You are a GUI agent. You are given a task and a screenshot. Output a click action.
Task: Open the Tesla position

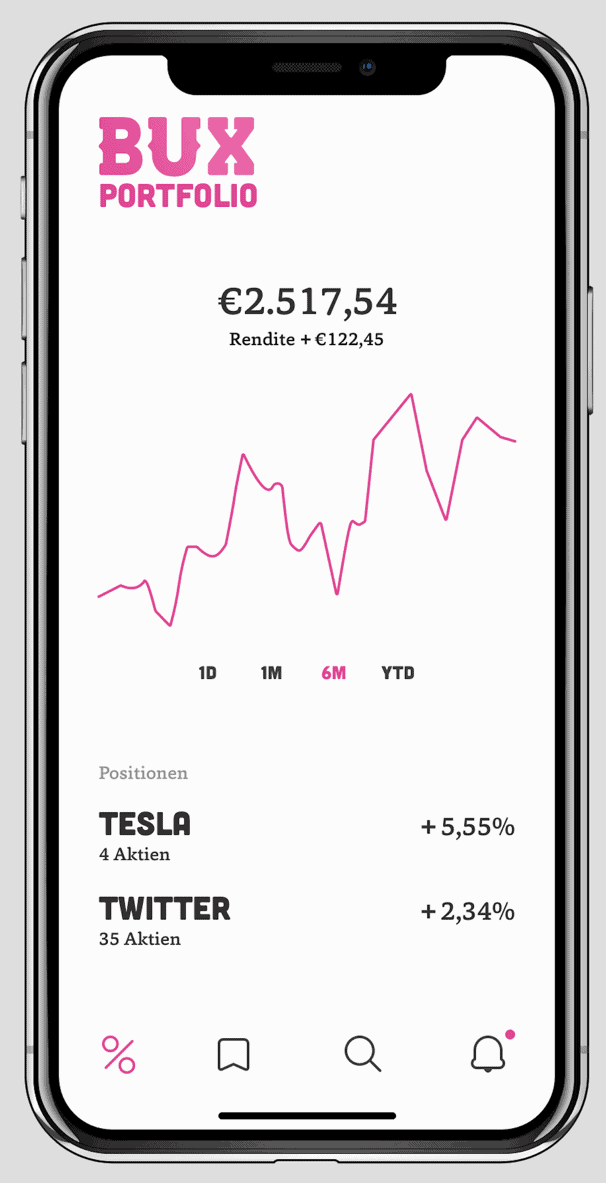(306, 837)
